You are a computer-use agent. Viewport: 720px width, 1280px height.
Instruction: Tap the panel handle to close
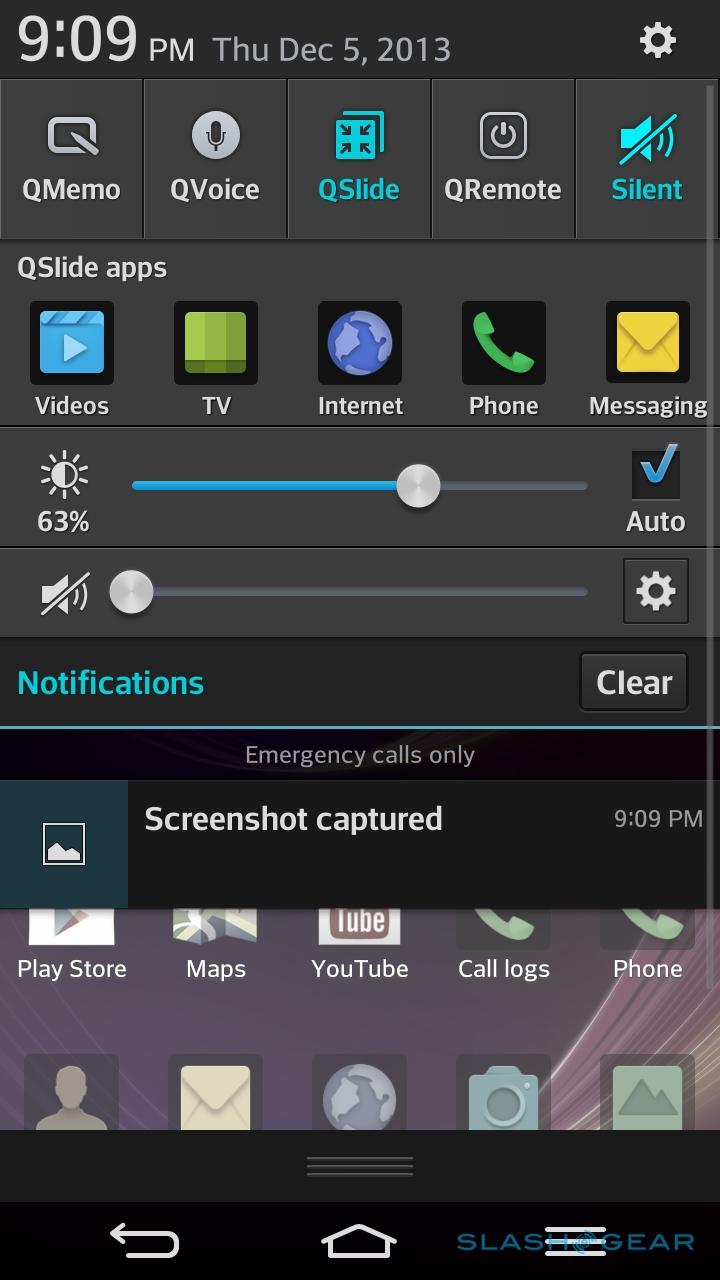click(x=360, y=1166)
